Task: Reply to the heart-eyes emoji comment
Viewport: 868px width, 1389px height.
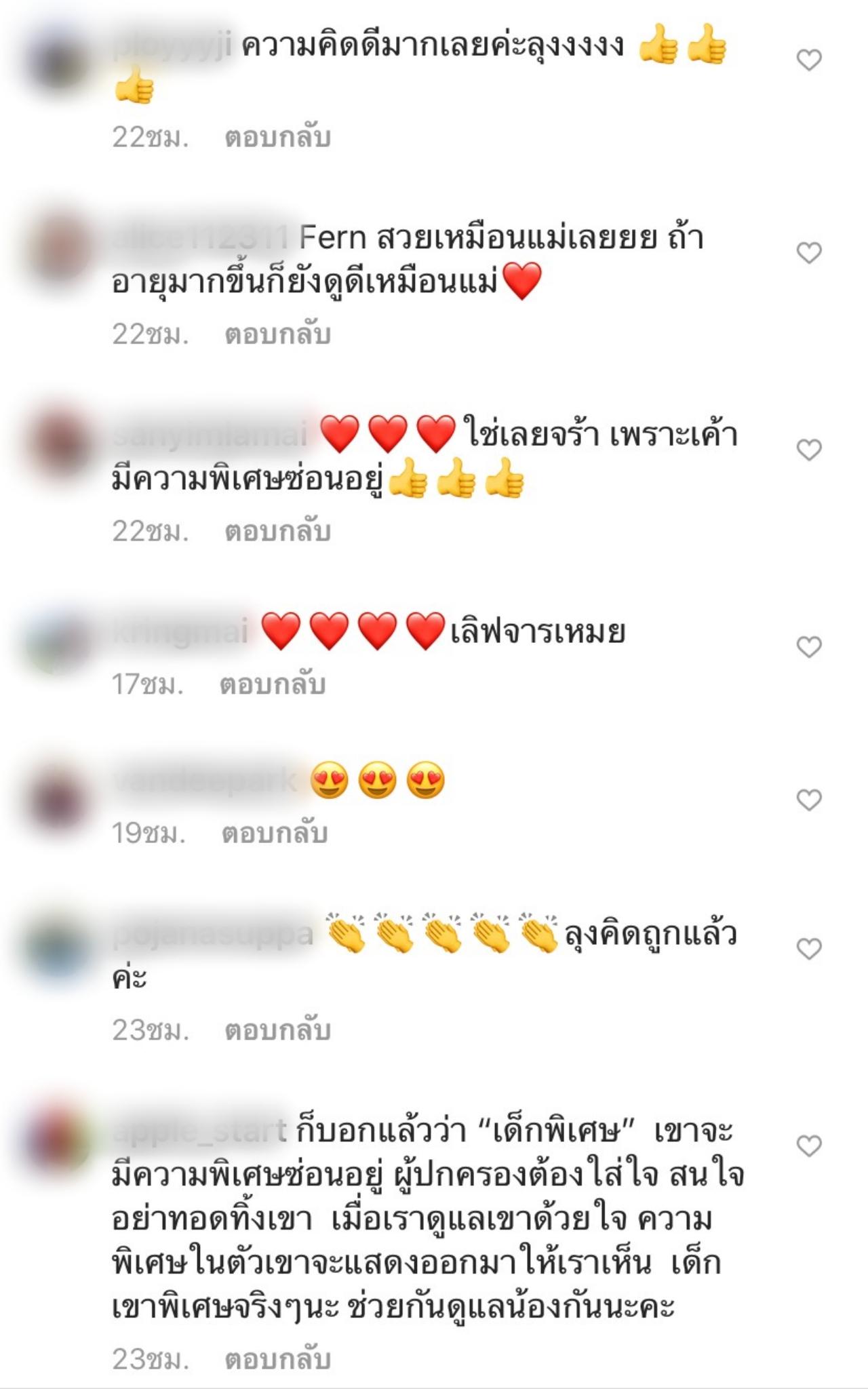Action: point(275,834)
